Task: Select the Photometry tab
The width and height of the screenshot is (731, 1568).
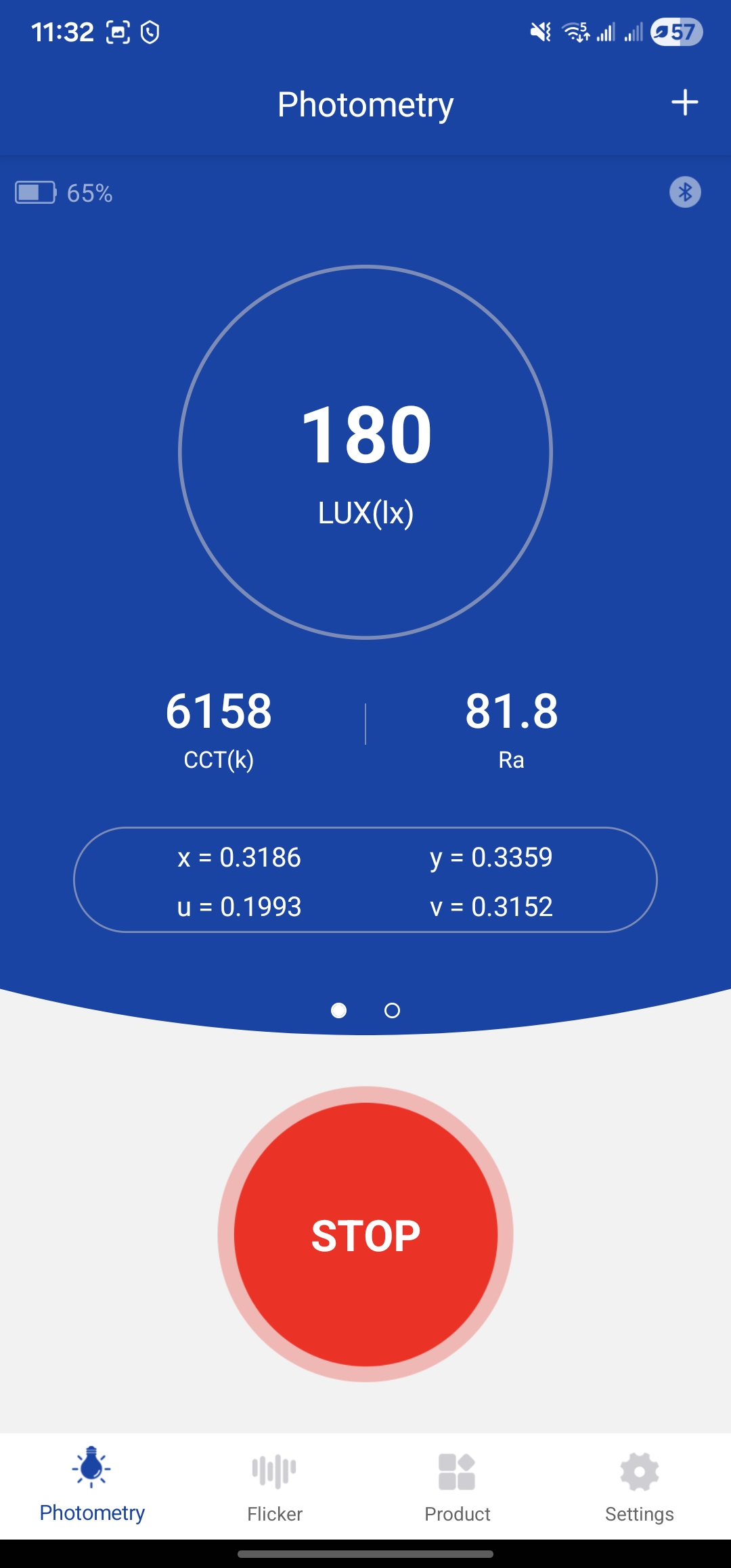Action: (x=92, y=1486)
